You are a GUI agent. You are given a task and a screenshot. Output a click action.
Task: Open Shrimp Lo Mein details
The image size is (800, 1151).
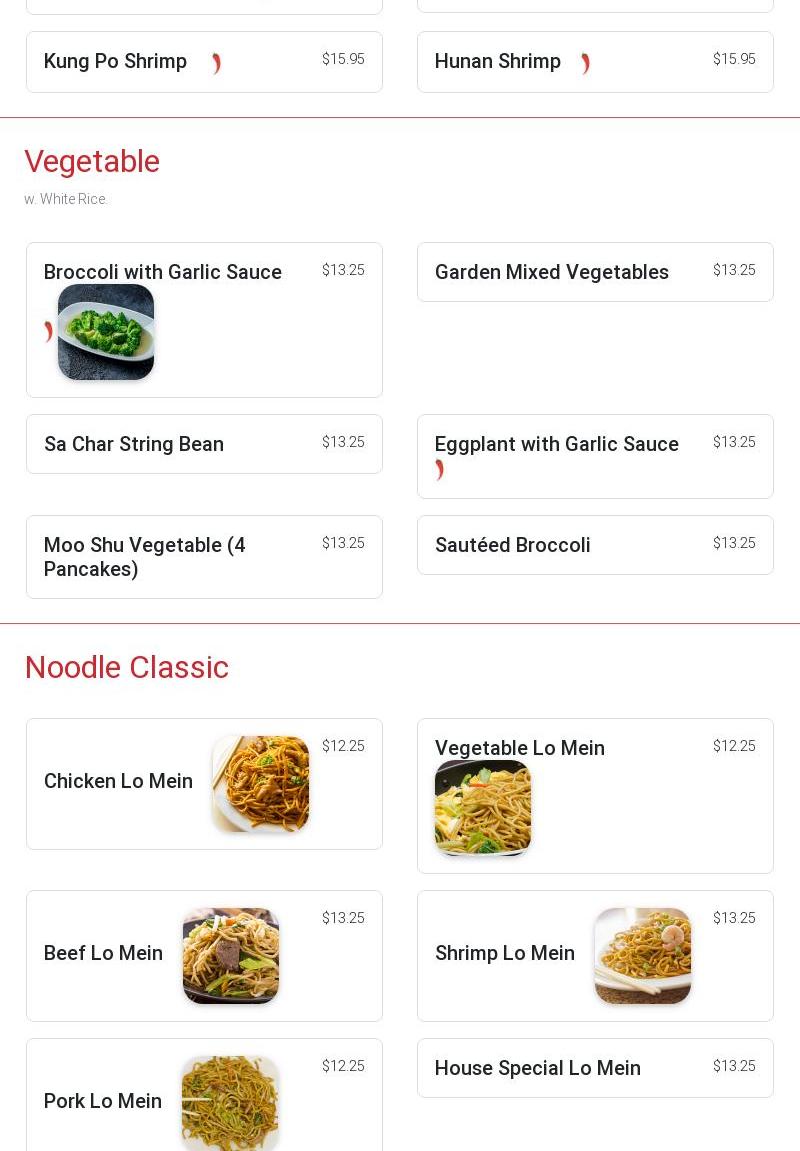tap(594, 955)
